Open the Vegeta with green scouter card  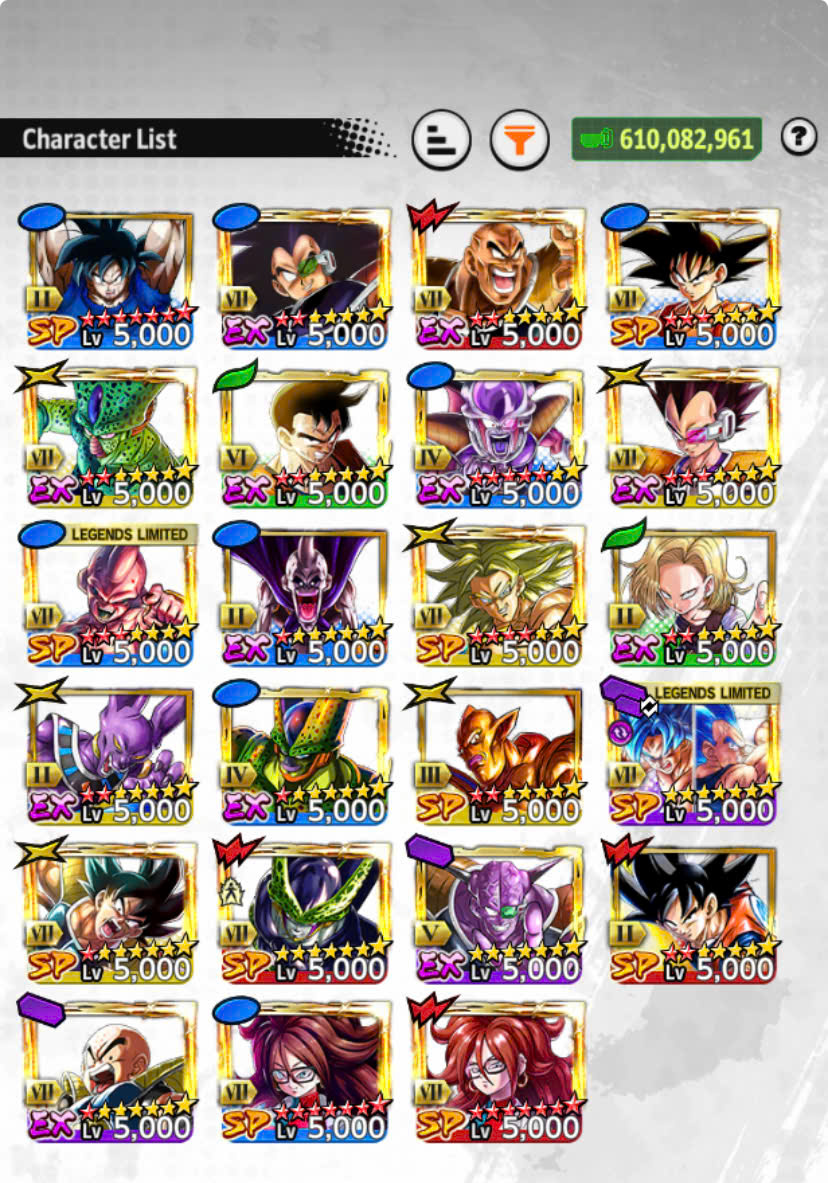(x=303, y=278)
